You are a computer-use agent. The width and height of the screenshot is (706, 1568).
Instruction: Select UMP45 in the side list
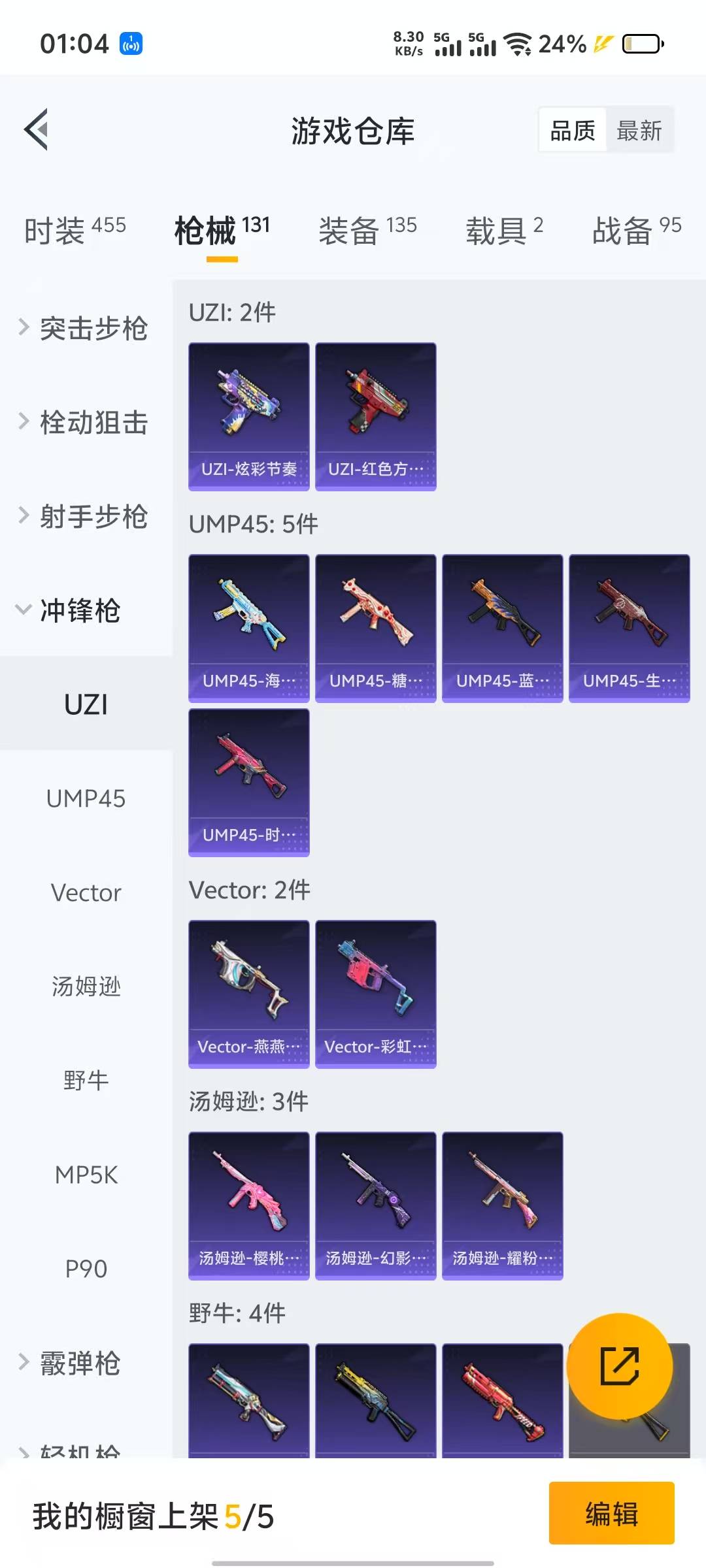(x=86, y=798)
